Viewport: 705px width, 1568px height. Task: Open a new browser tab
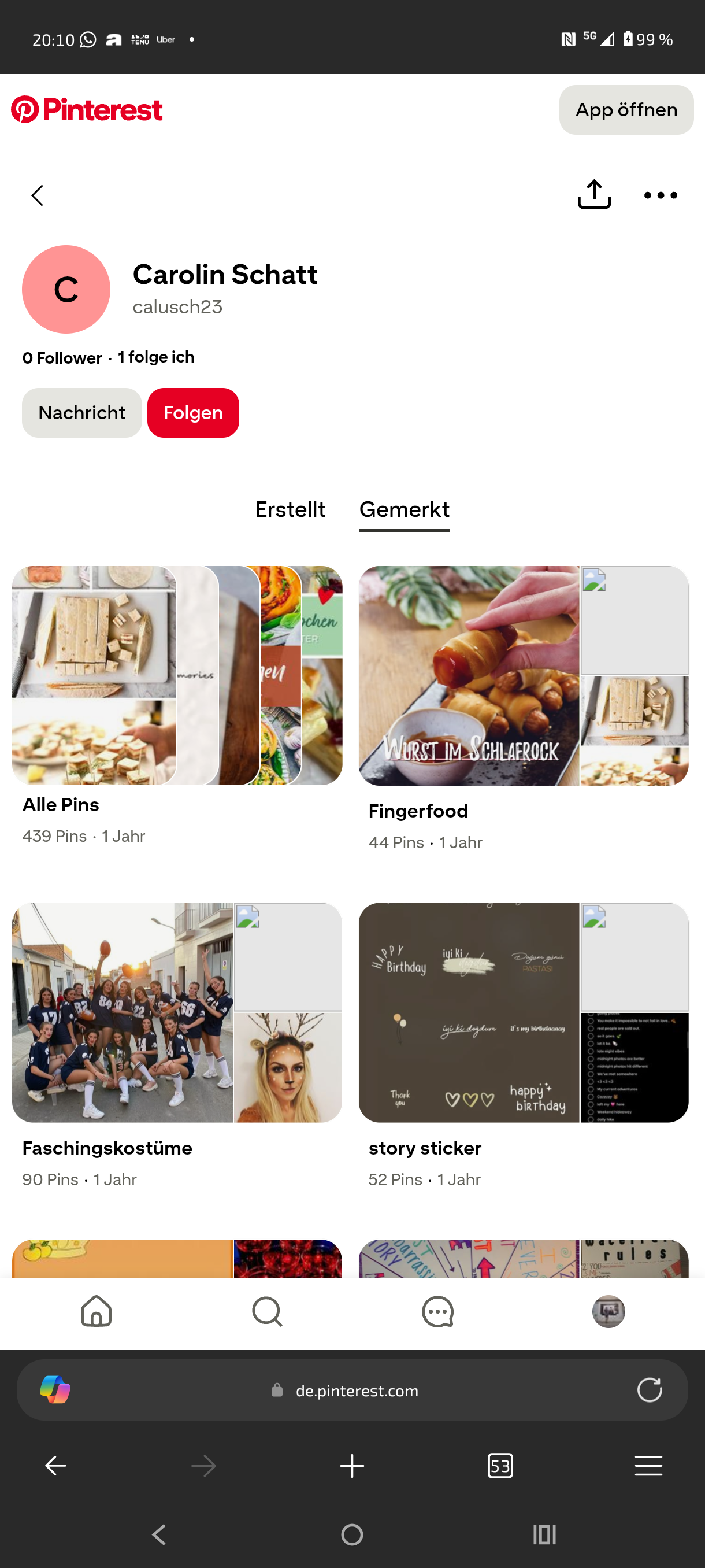point(351,1466)
